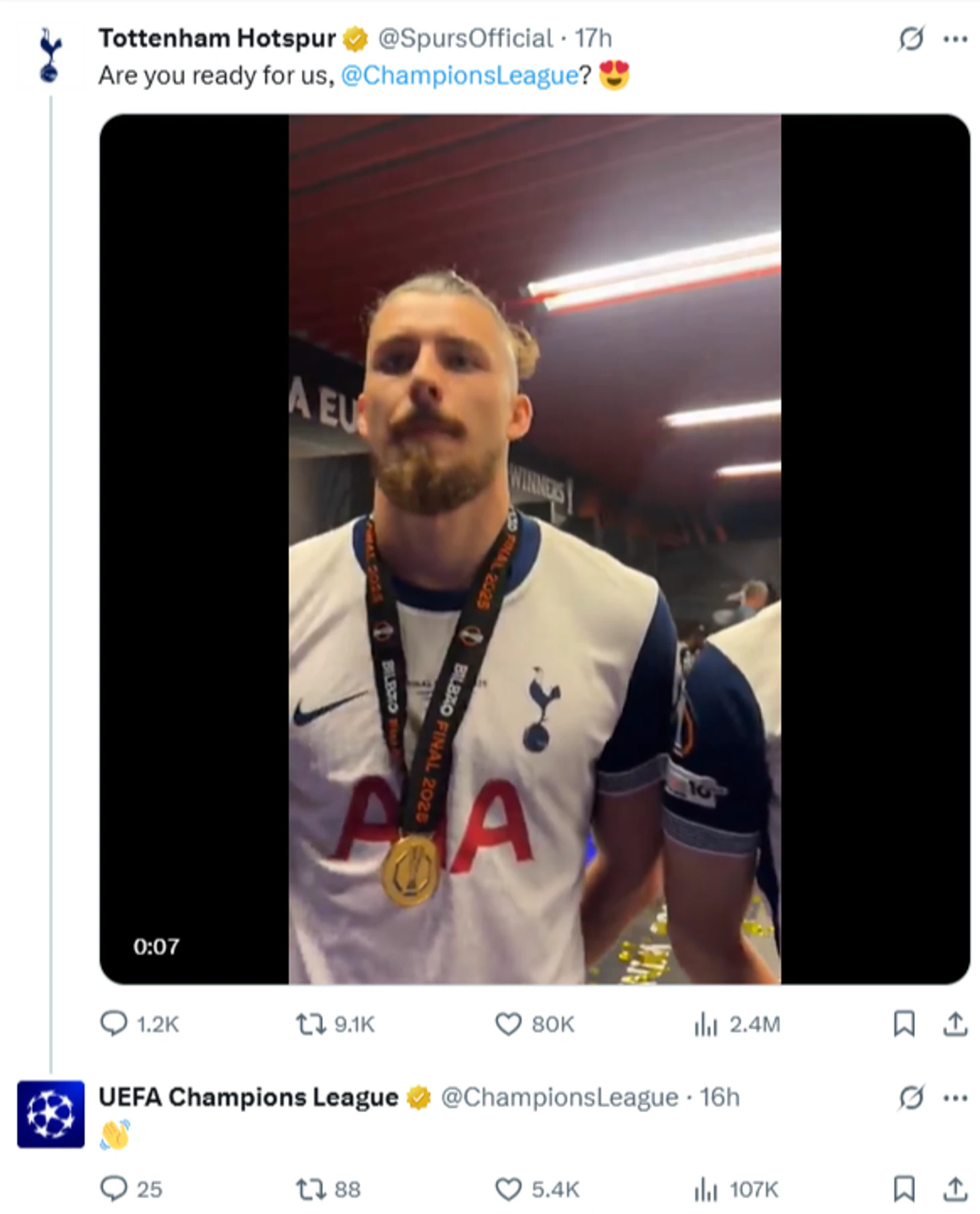Open the Grok icon on UEFA's reply
The image size is (980, 1214).
pos(911,1098)
